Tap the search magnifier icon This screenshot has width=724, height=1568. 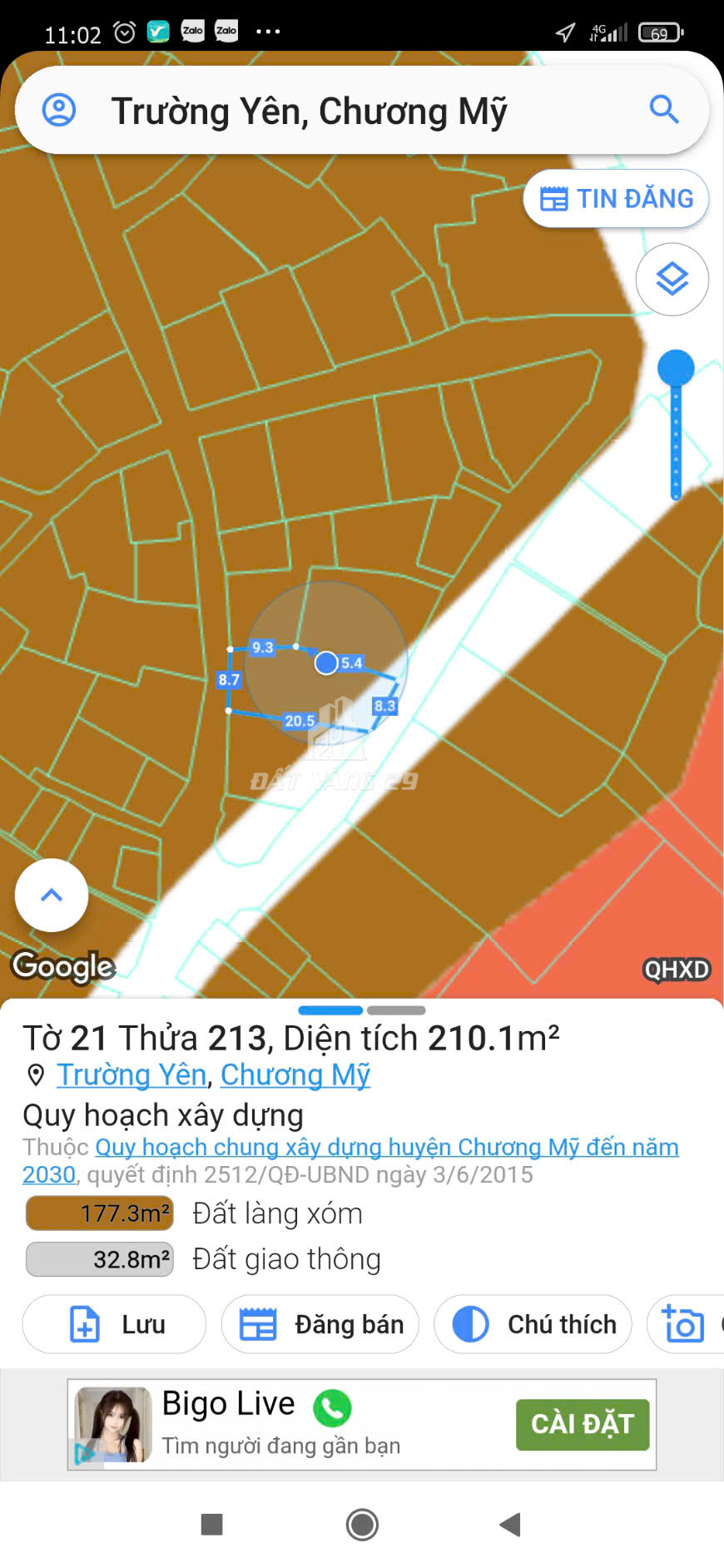pyautogui.click(x=663, y=109)
